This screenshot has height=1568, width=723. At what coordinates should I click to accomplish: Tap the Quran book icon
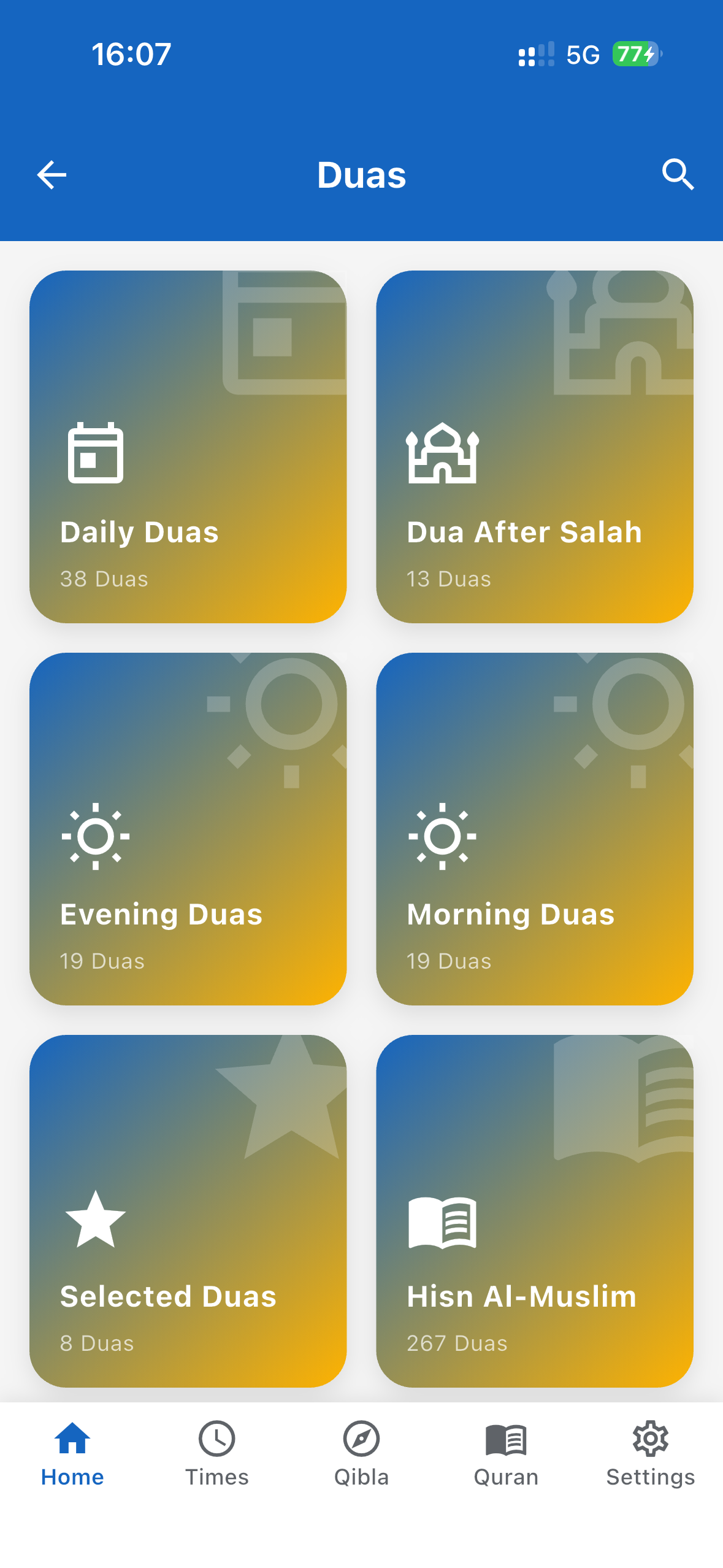(x=505, y=1440)
